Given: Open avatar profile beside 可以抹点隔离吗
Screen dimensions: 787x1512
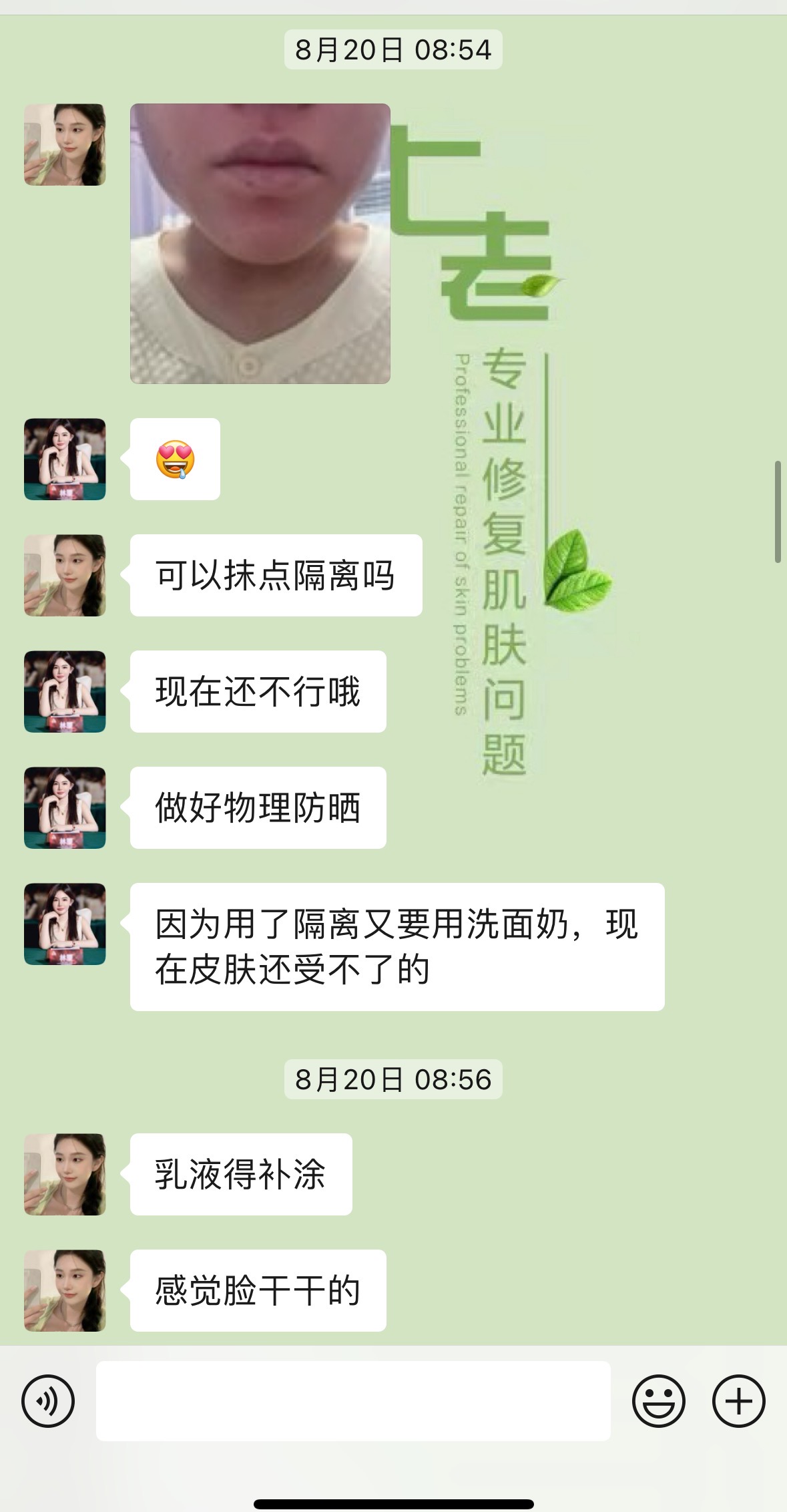Looking at the screenshot, I should pyautogui.click(x=65, y=575).
